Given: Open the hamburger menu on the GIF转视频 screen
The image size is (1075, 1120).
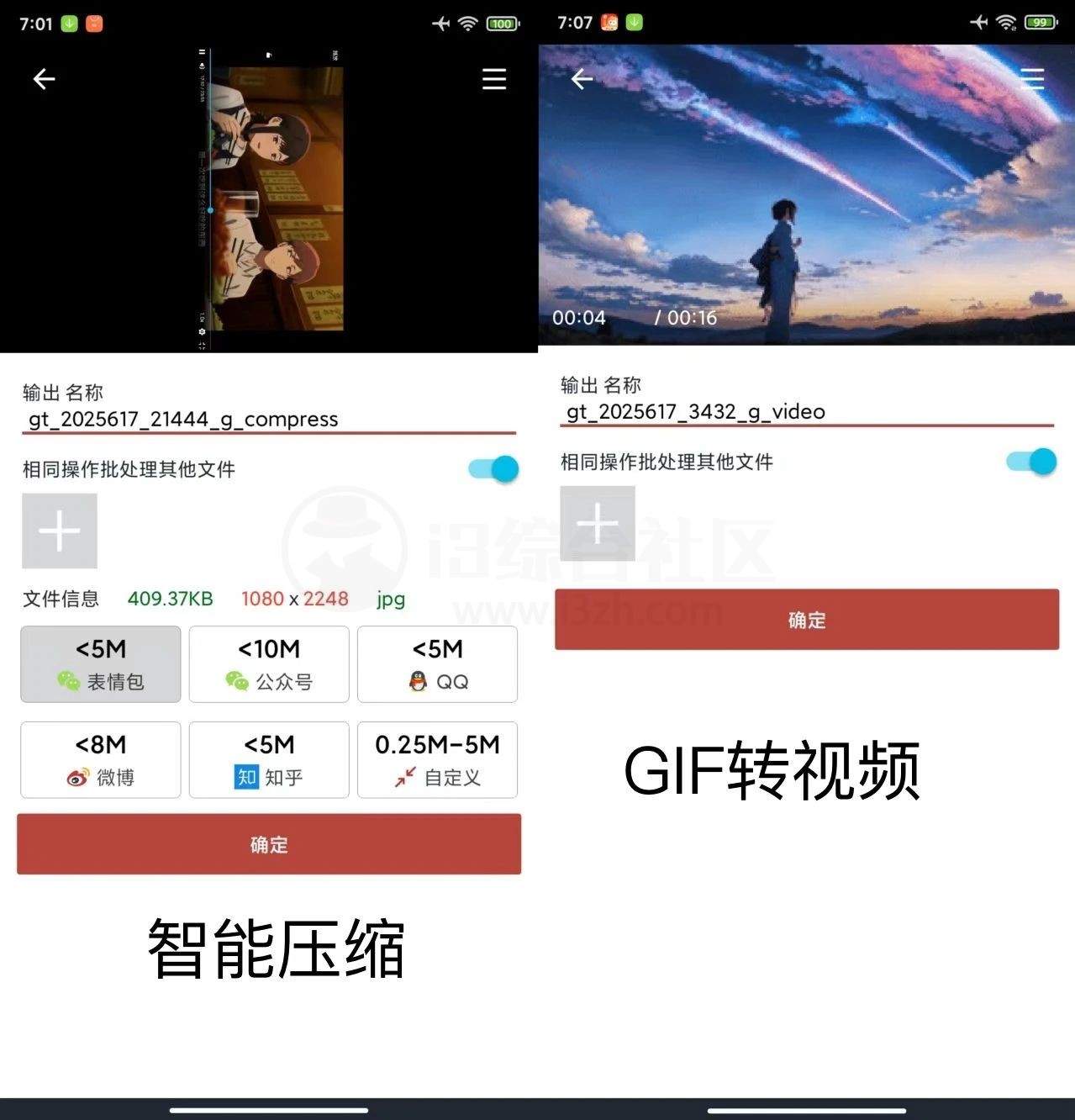Looking at the screenshot, I should [x=1030, y=78].
